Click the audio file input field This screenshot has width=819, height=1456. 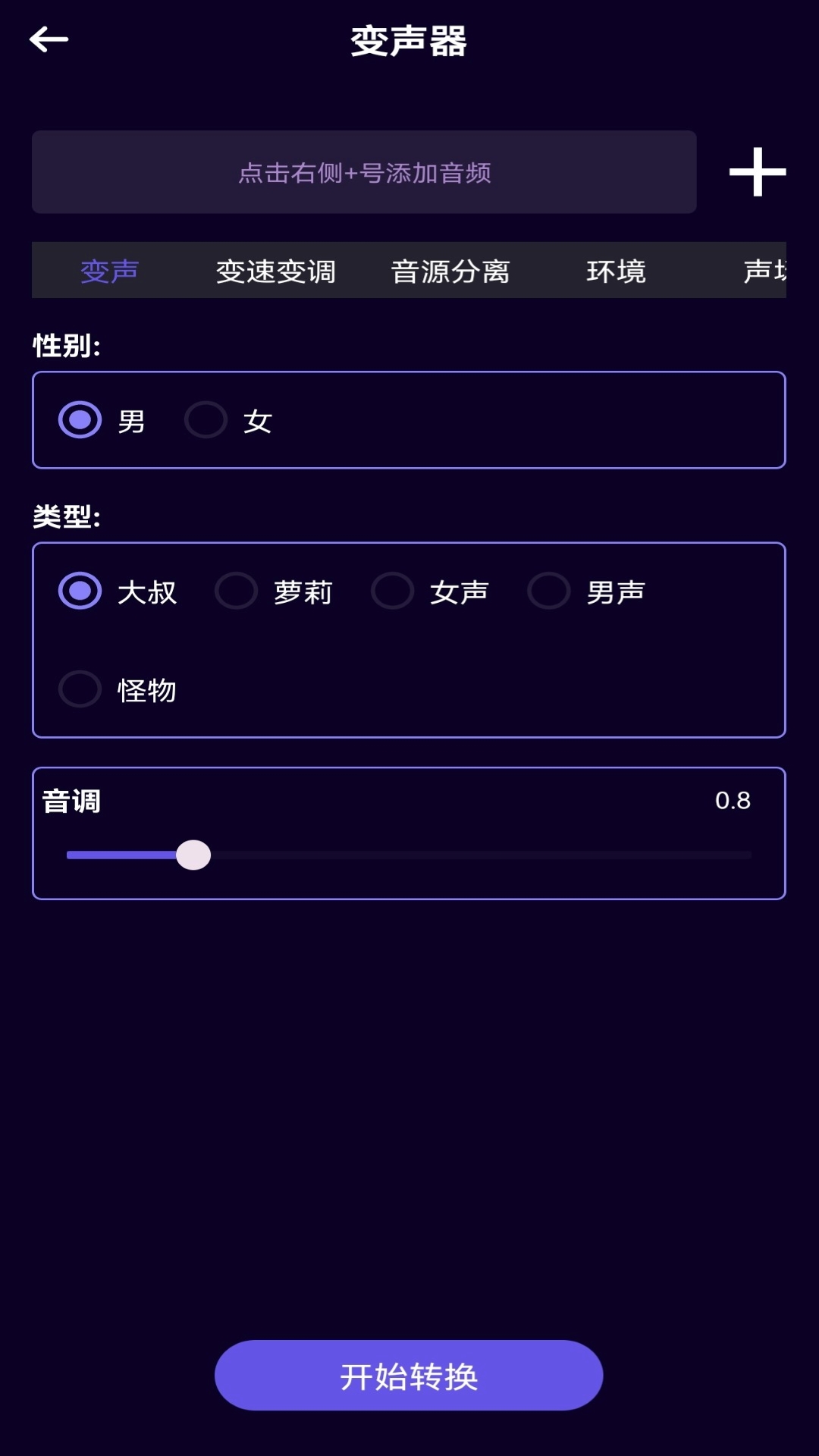click(x=363, y=173)
